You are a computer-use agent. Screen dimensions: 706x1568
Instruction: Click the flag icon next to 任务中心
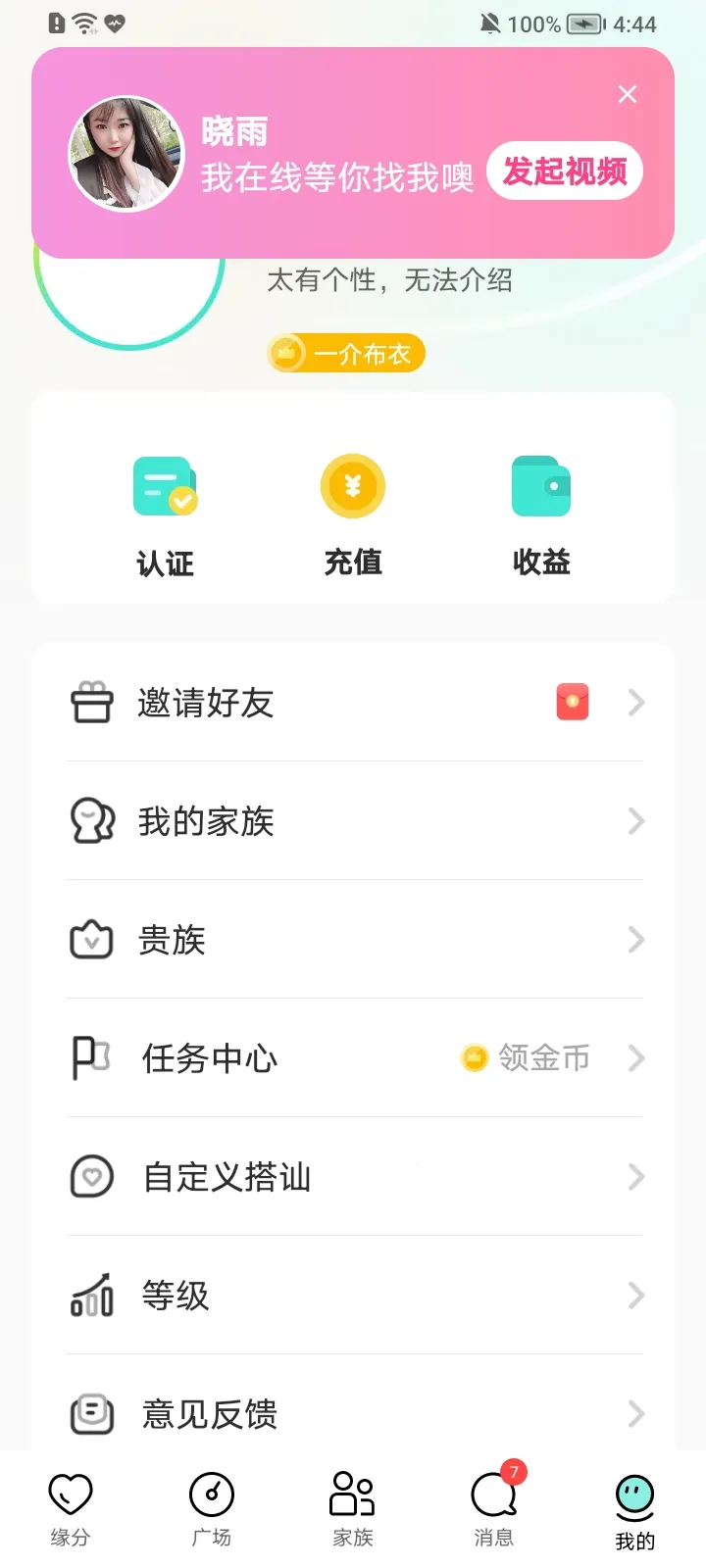91,1058
